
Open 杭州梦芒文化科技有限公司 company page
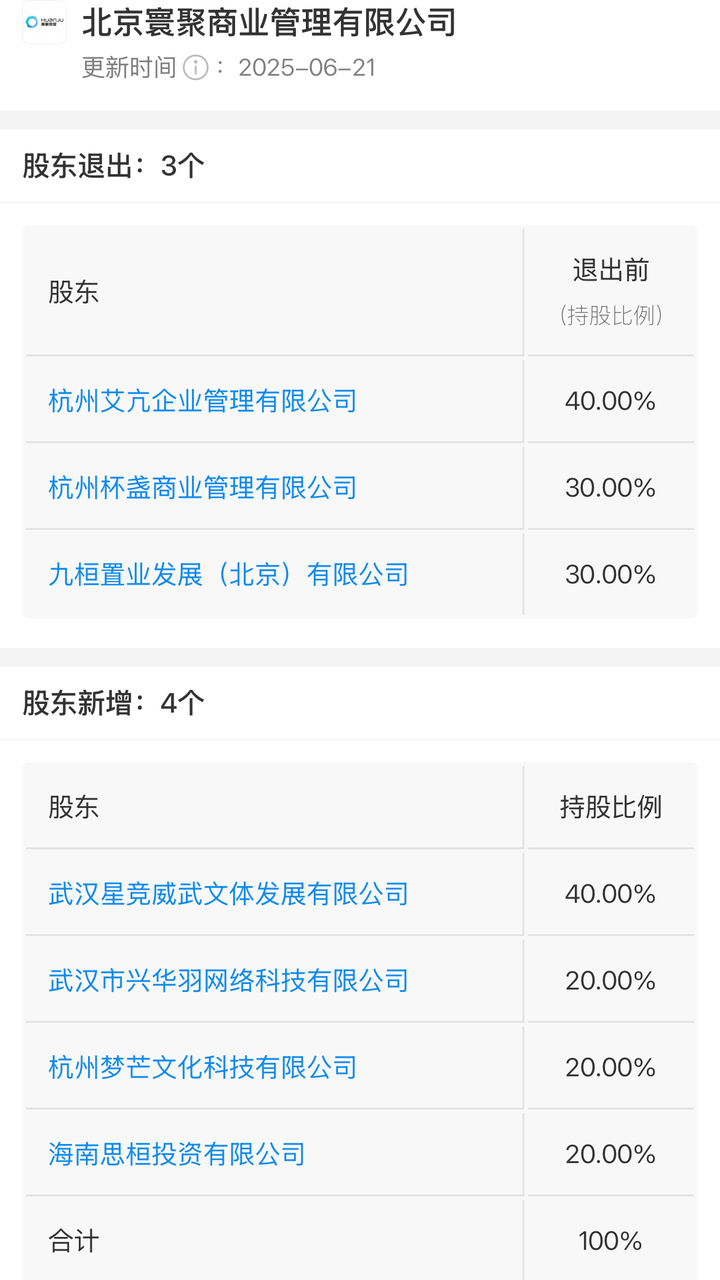click(x=203, y=1067)
